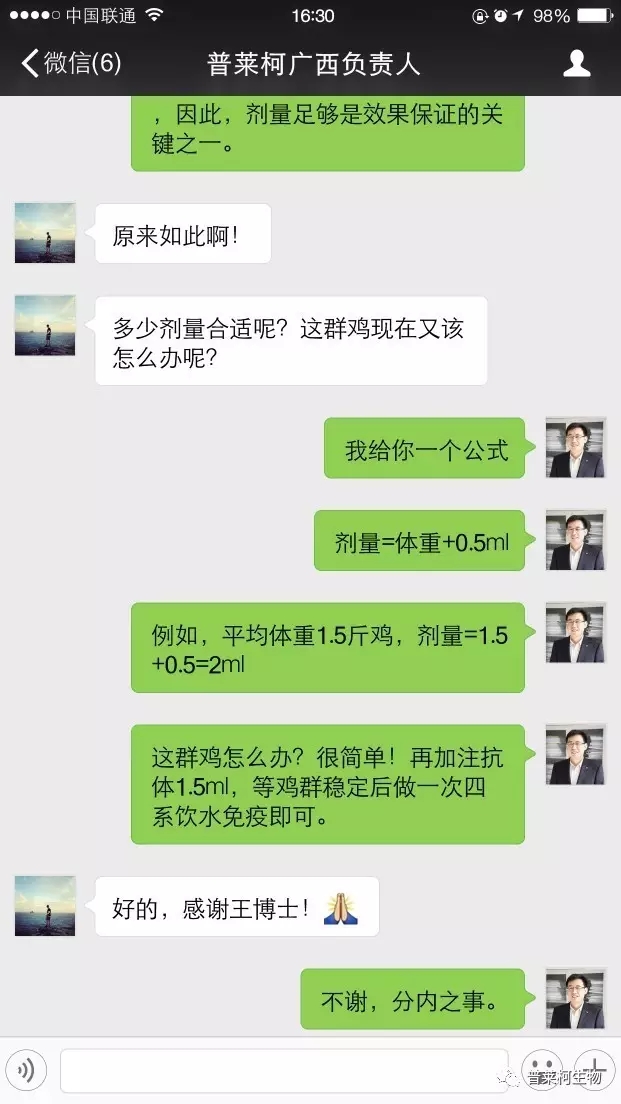621x1104 pixels.
Task: Open the chat contact profile icon
Action: (x=577, y=64)
